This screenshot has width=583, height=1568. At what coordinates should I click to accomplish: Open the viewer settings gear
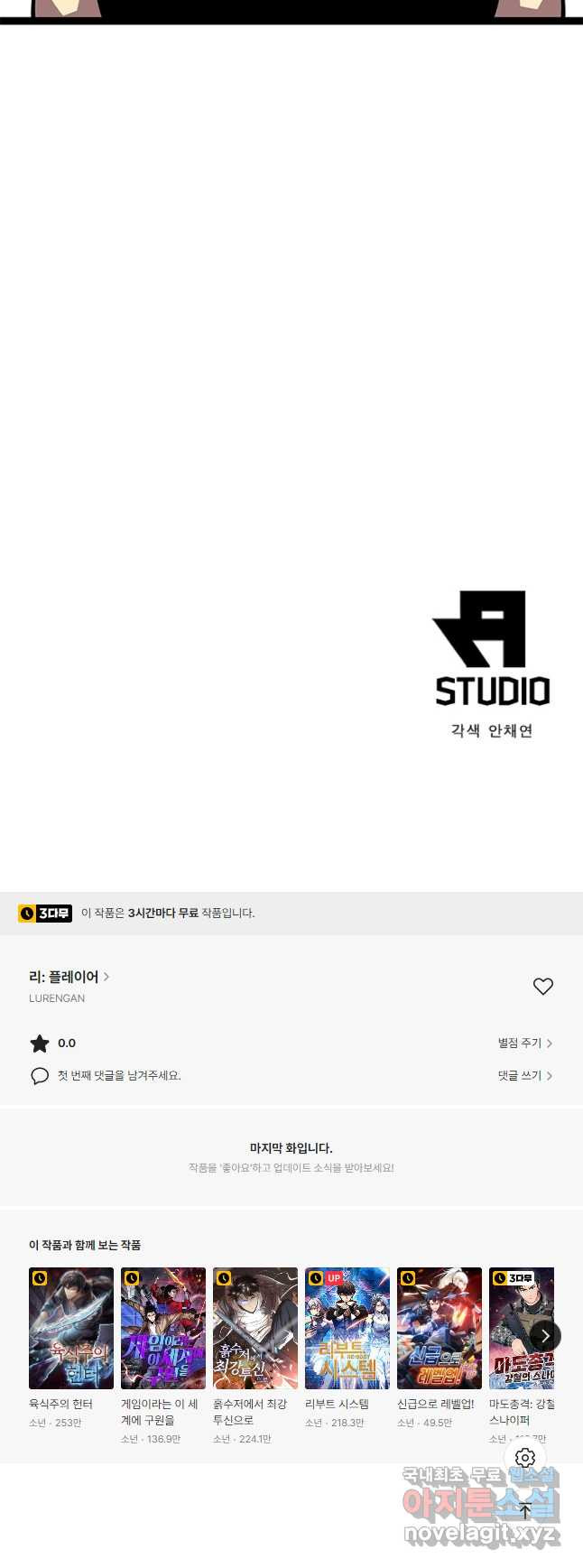(x=525, y=1458)
